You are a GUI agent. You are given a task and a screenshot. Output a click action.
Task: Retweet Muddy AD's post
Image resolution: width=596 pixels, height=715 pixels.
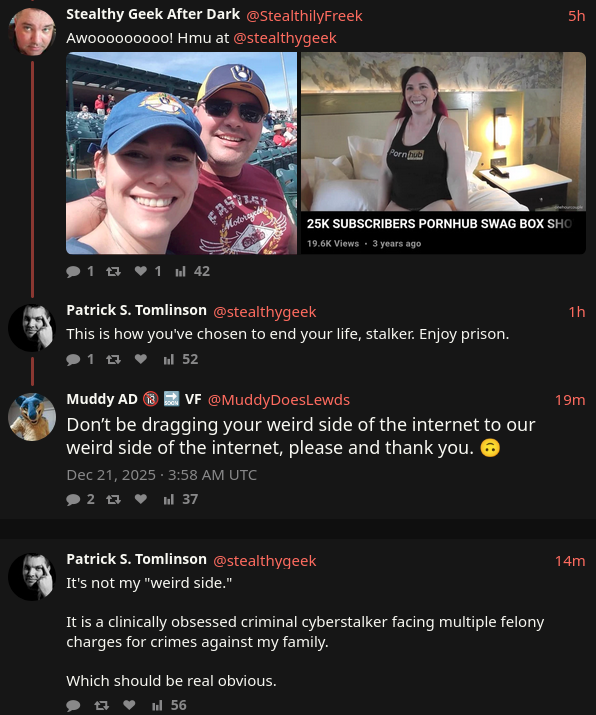(x=113, y=500)
